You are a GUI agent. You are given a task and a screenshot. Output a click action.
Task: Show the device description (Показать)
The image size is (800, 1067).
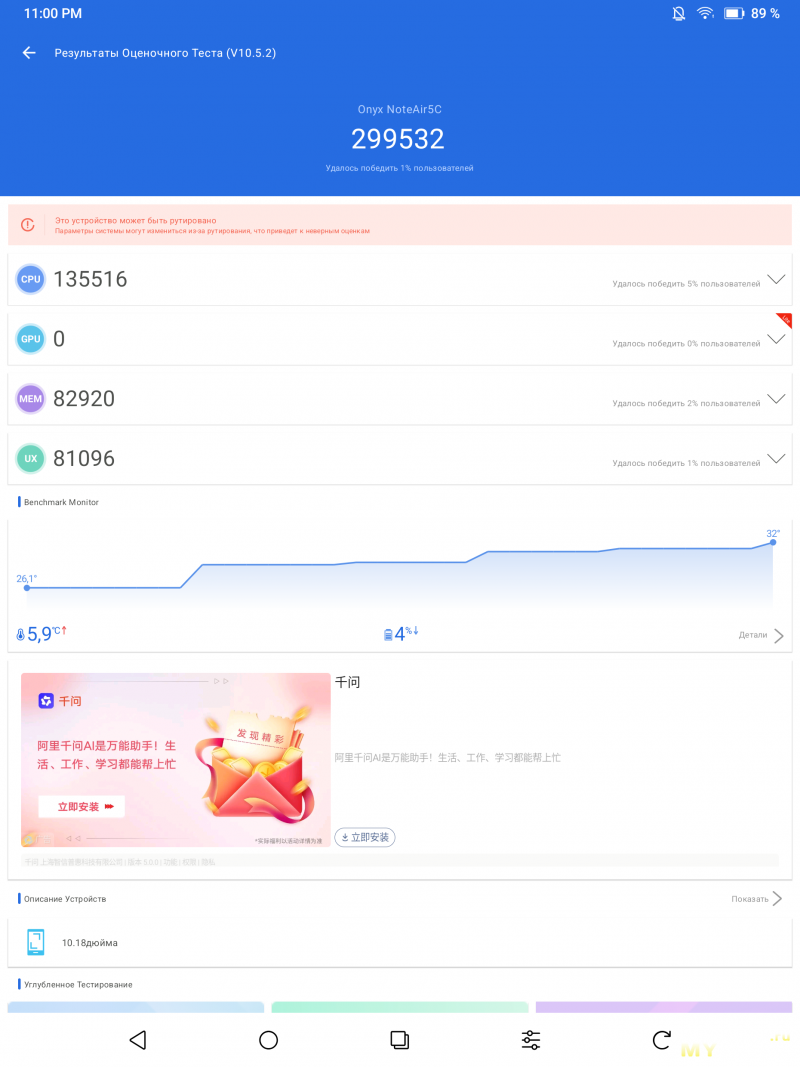click(757, 899)
